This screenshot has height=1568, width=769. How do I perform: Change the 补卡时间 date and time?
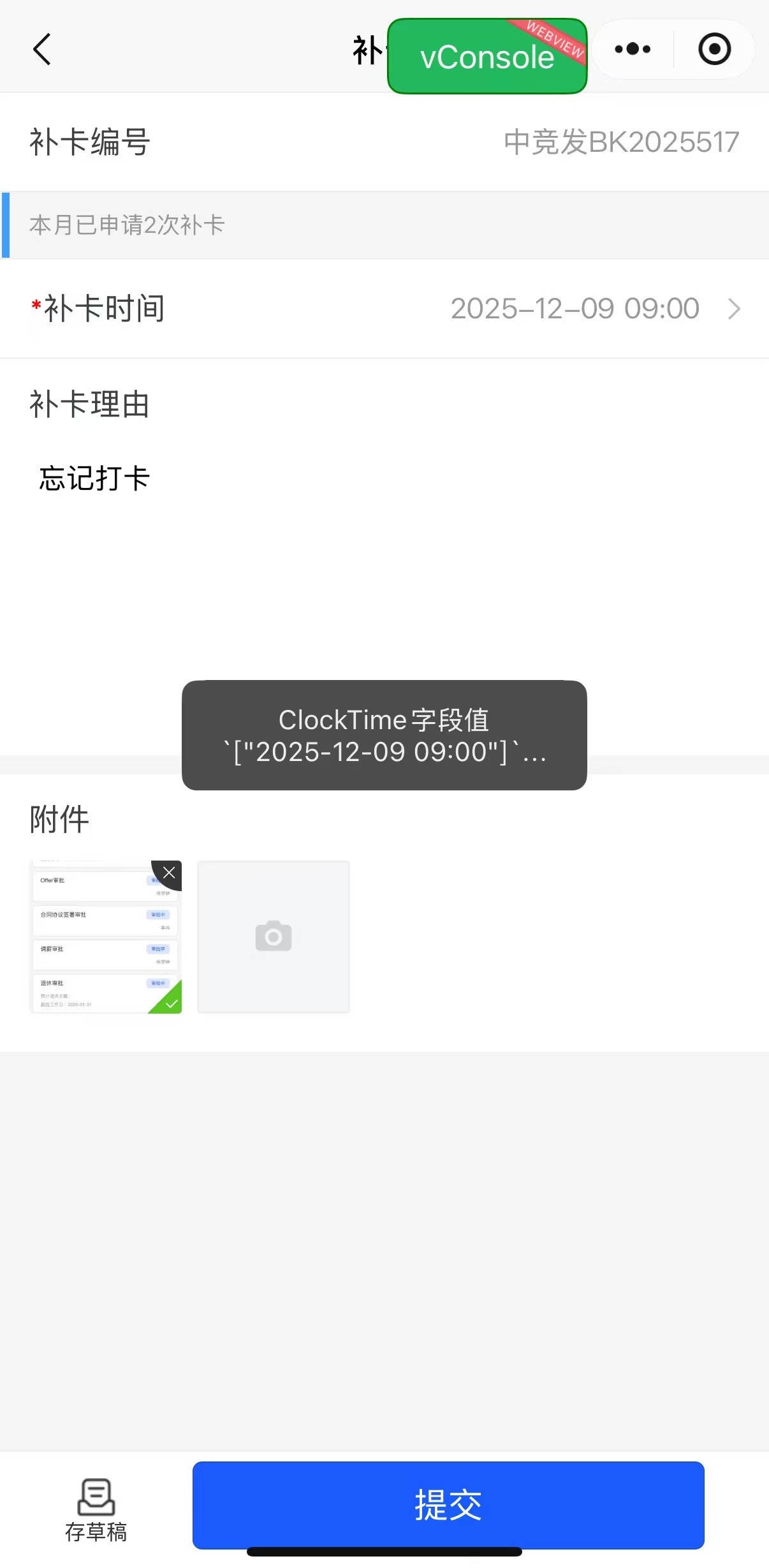593,309
